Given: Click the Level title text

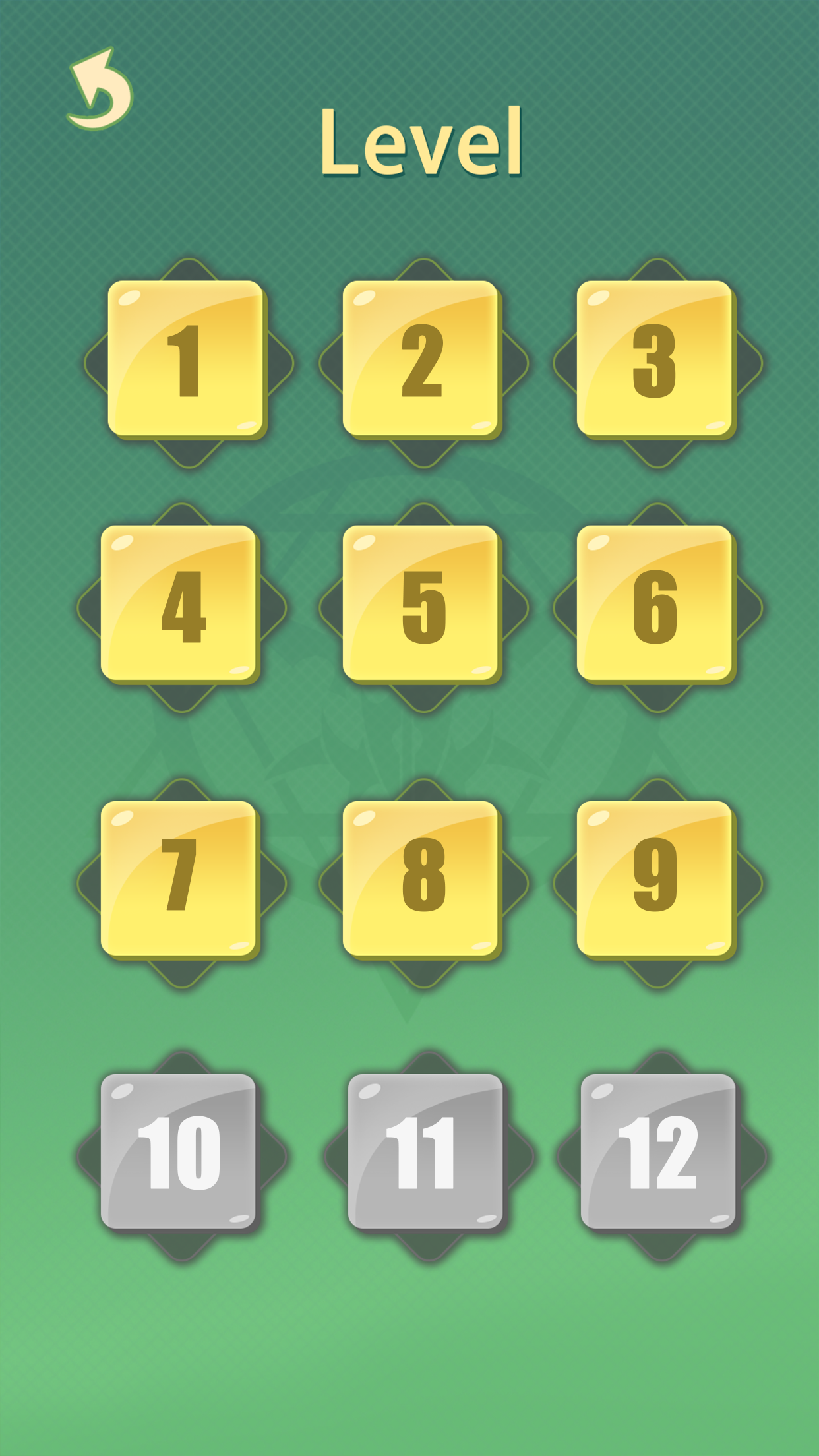Looking at the screenshot, I should click(x=422, y=142).
